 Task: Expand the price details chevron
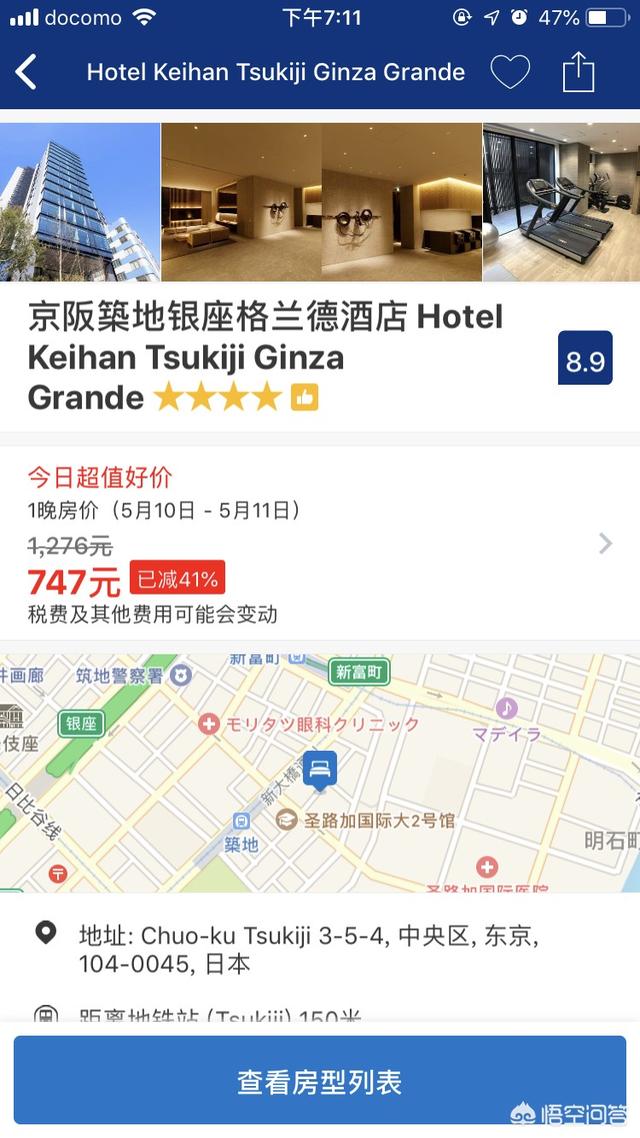605,544
